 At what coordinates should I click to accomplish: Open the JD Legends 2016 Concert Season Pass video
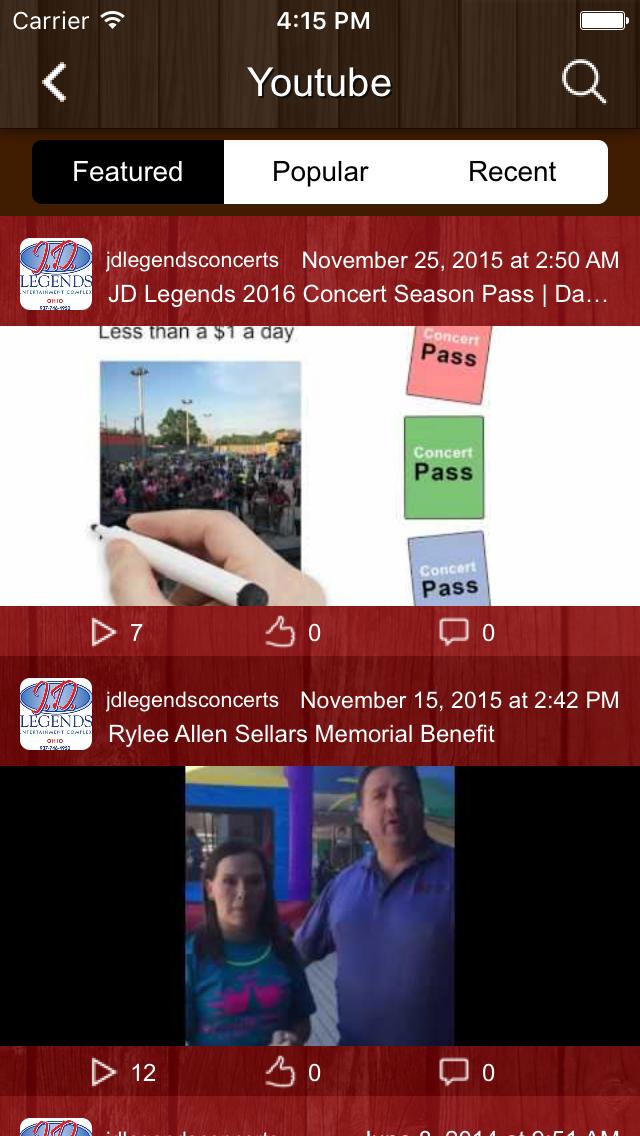point(320,465)
